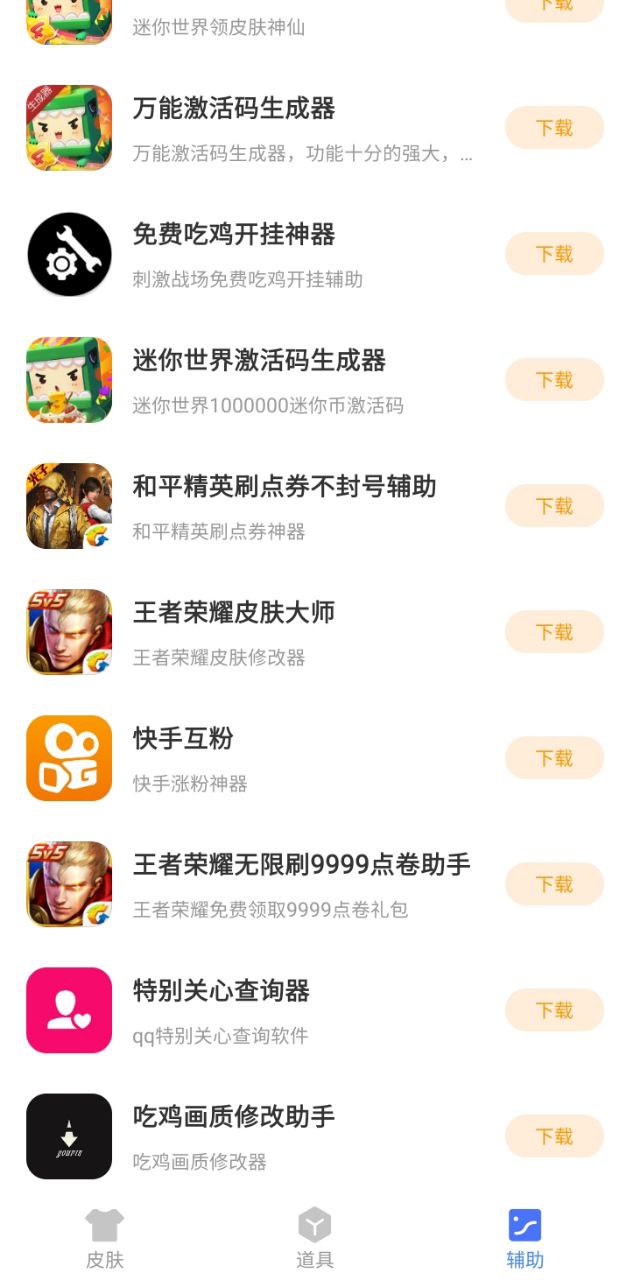Tap 下载 next to 和平精英刷点券不封号辅助
630x1280 pixels.
tap(554, 506)
